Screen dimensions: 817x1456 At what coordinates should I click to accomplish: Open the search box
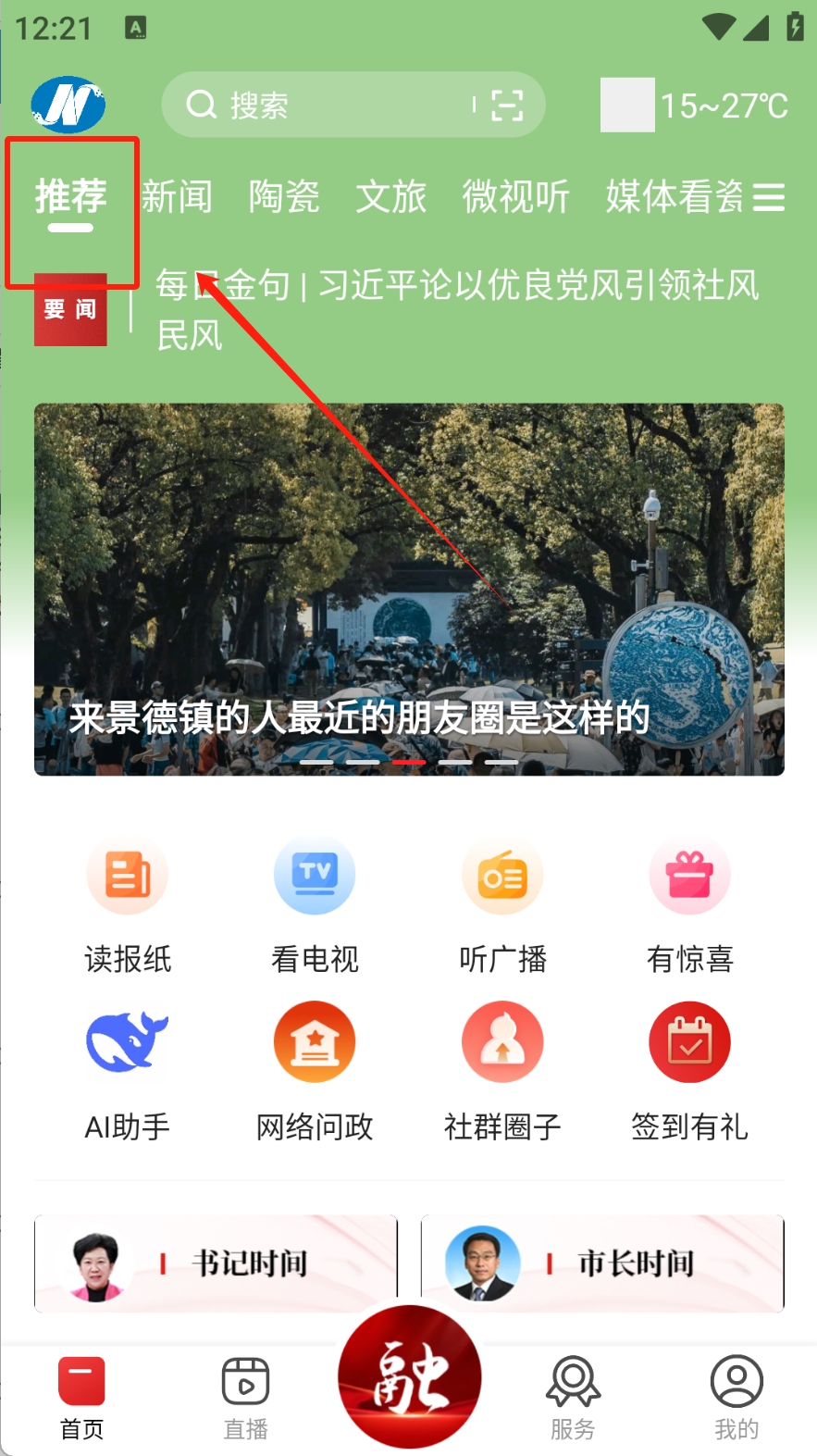click(x=324, y=106)
